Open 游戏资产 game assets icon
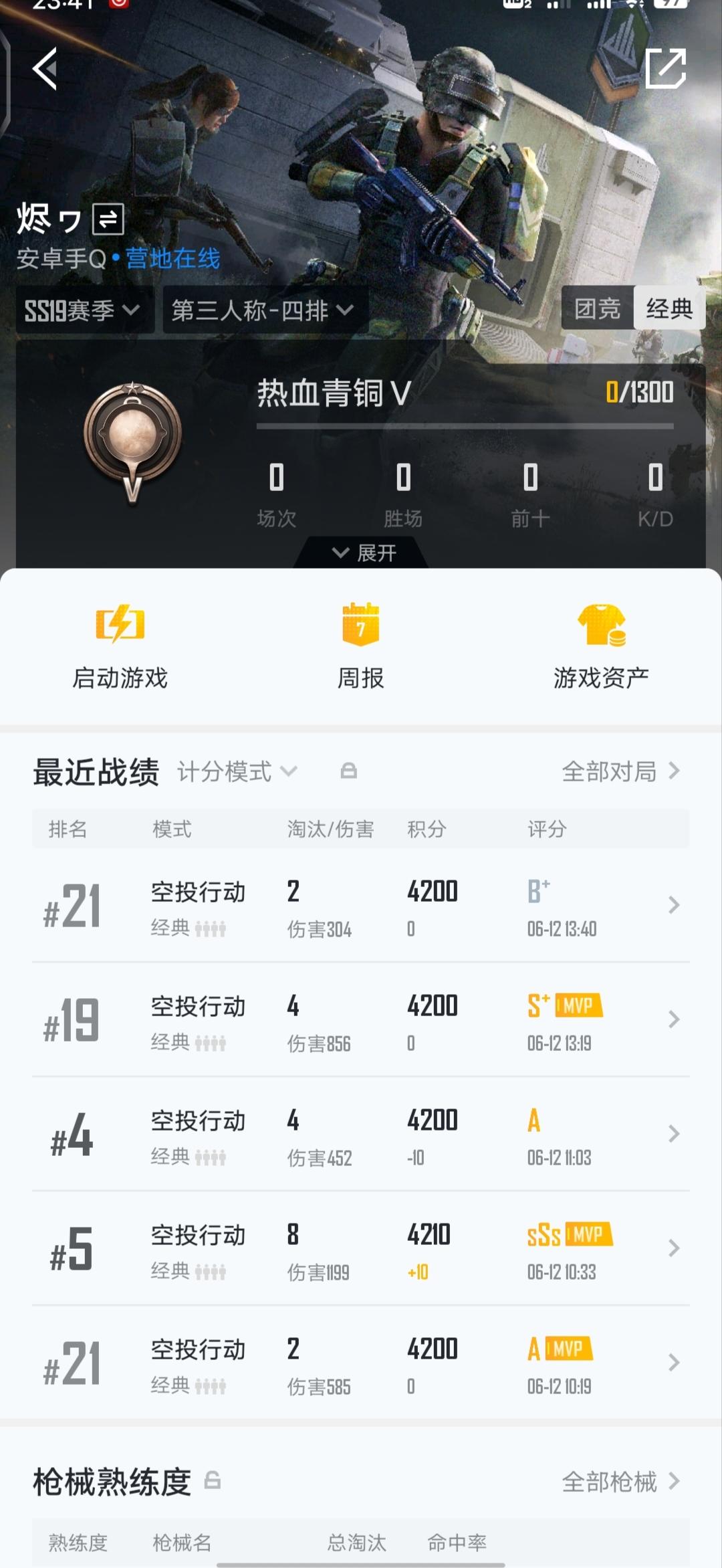The height and width of the screenshot is (1568, 722). coord(600,627)
